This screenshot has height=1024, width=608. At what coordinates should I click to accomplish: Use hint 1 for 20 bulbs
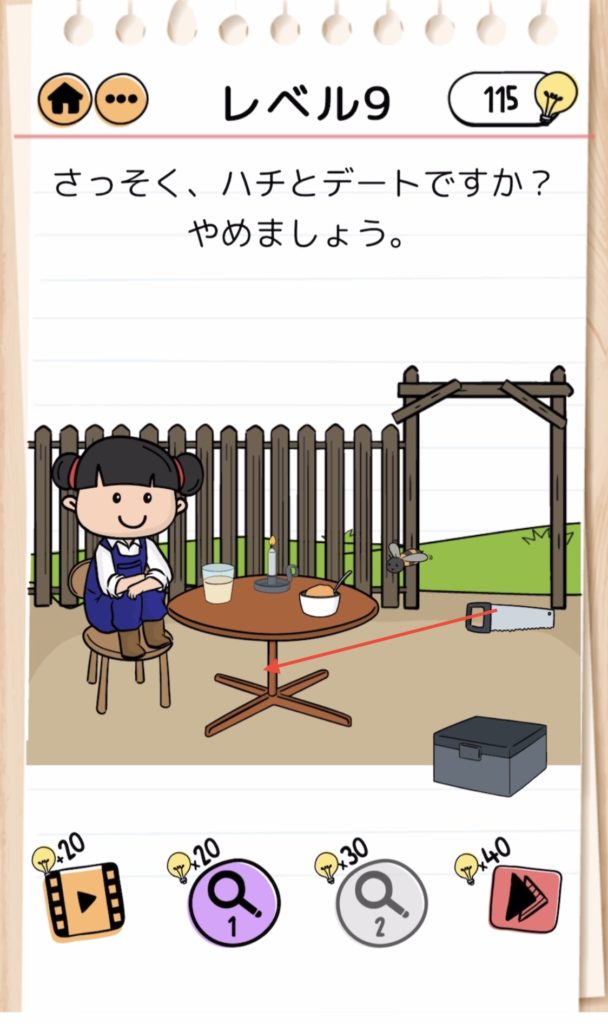point(233,903)
